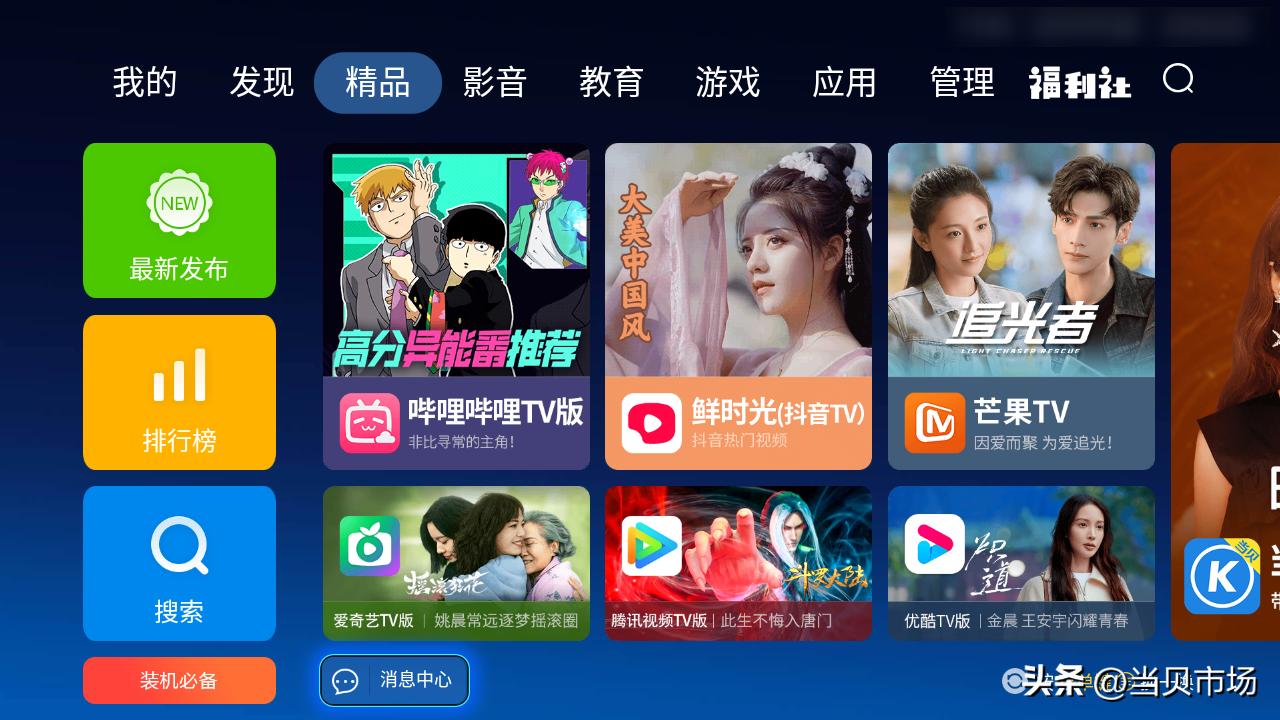Open the 福利社 tab

pos(1079,83)
